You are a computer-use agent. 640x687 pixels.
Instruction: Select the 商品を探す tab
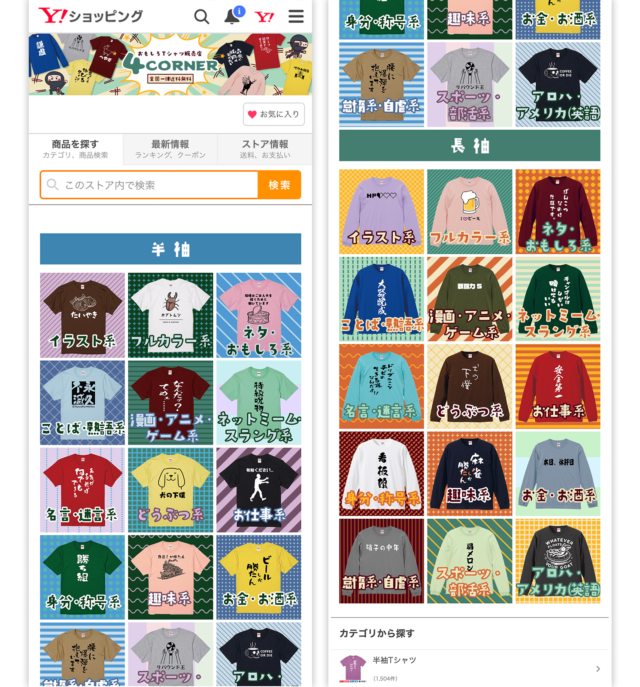[75, 149]
